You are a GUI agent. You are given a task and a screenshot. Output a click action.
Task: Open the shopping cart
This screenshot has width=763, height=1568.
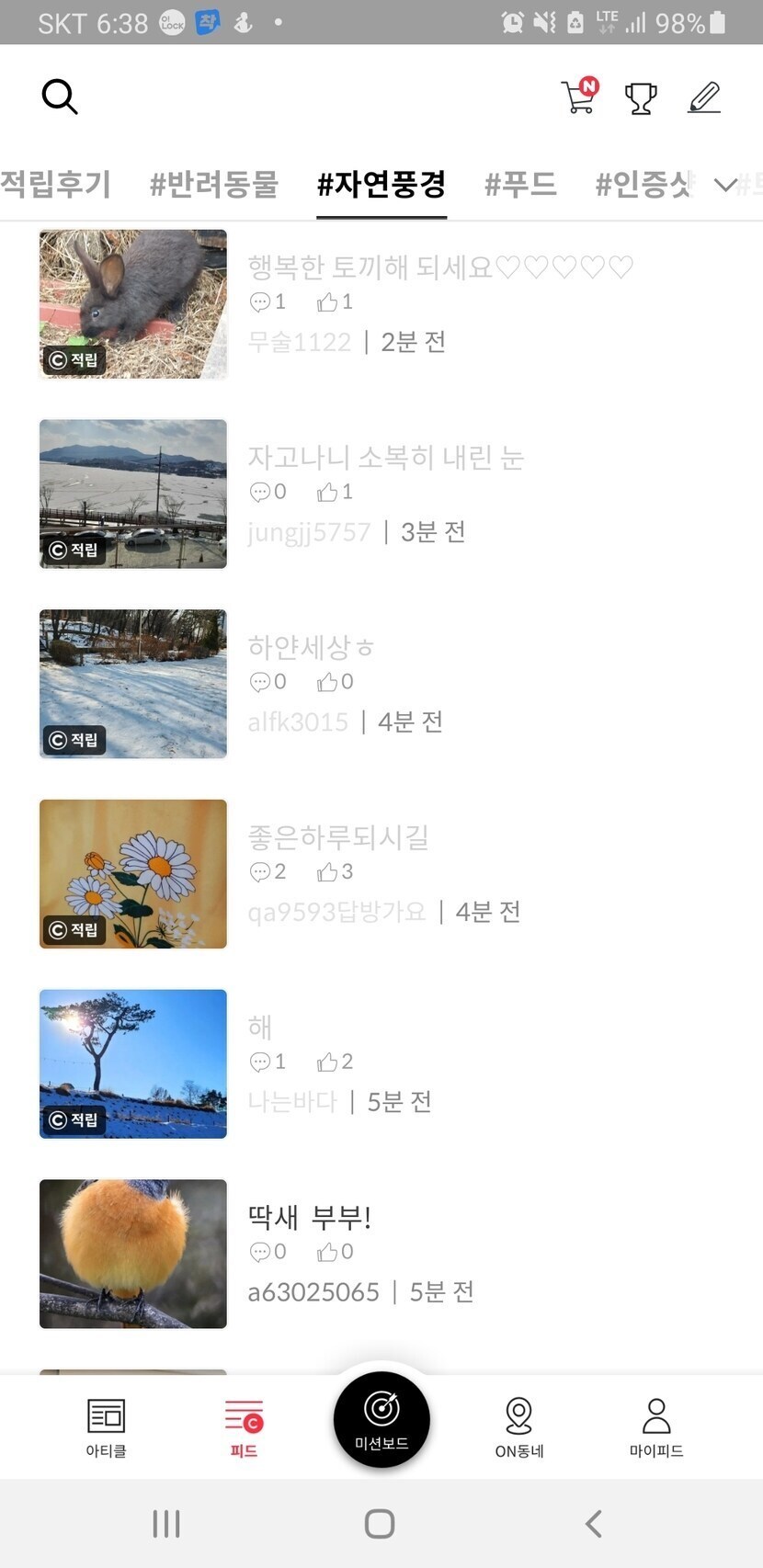pos(579,97)
